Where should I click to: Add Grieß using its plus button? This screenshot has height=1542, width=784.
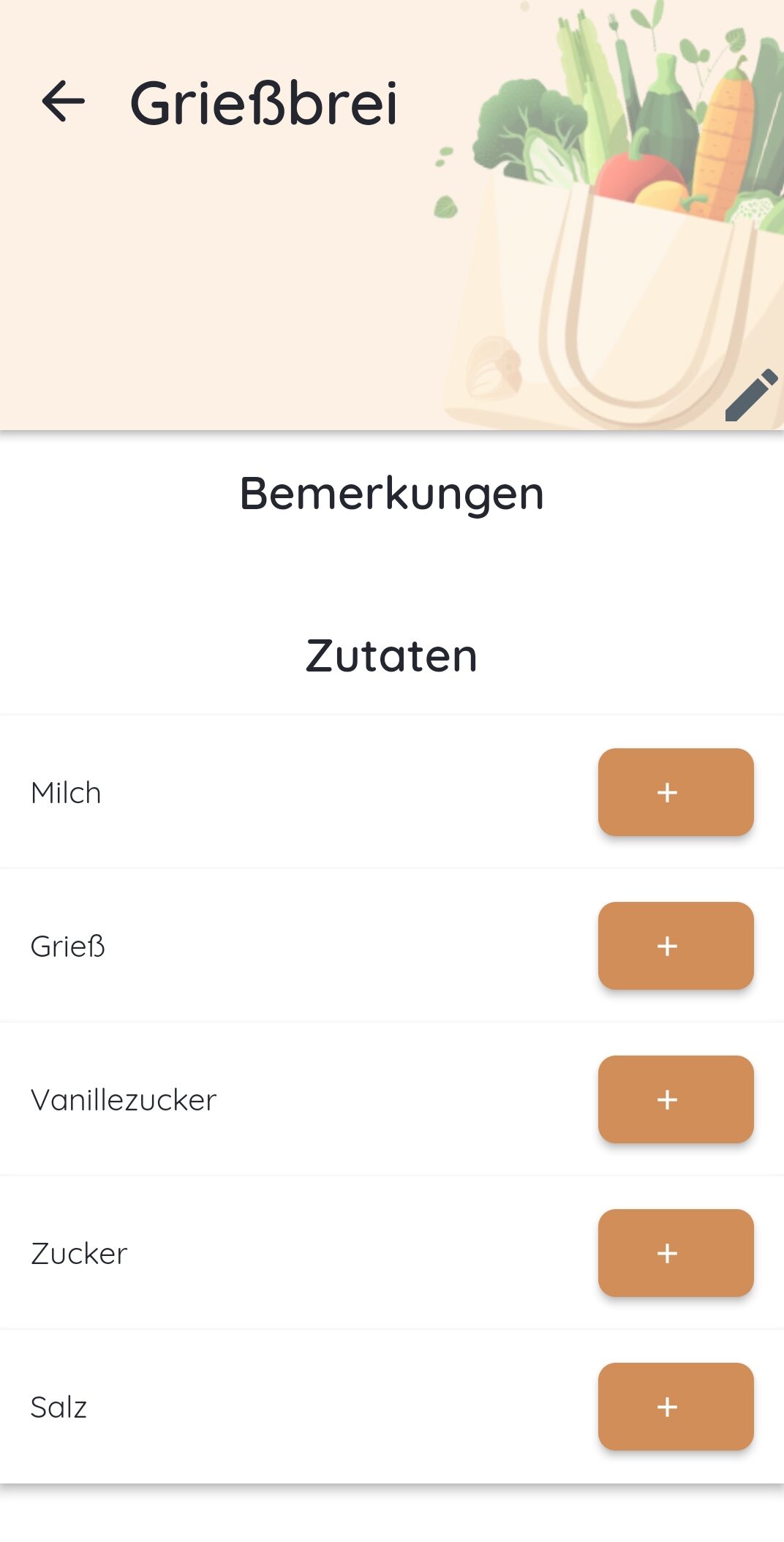click(675, 946)
